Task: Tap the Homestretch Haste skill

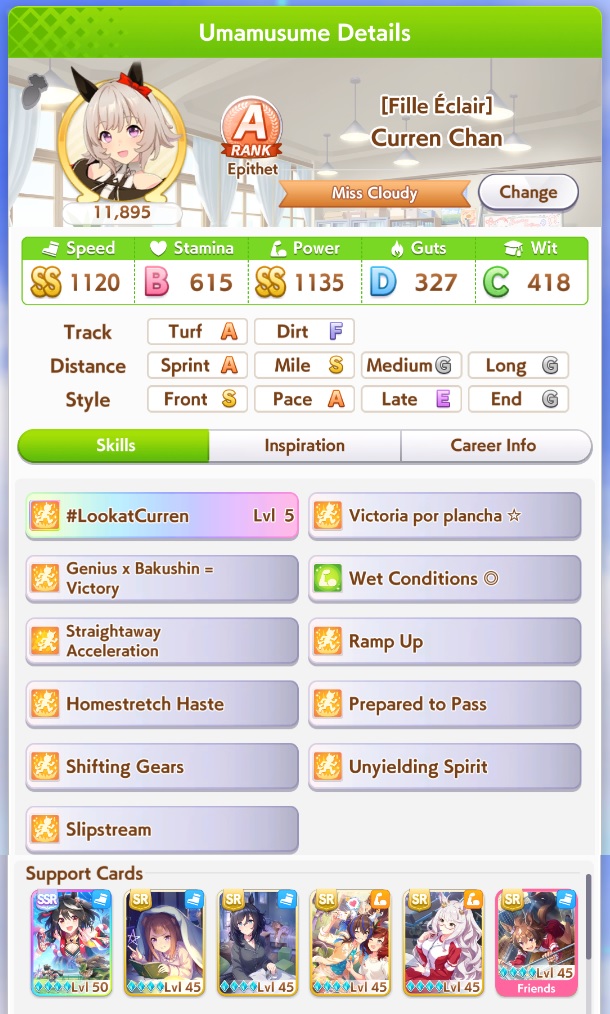Action: [162, 704]
